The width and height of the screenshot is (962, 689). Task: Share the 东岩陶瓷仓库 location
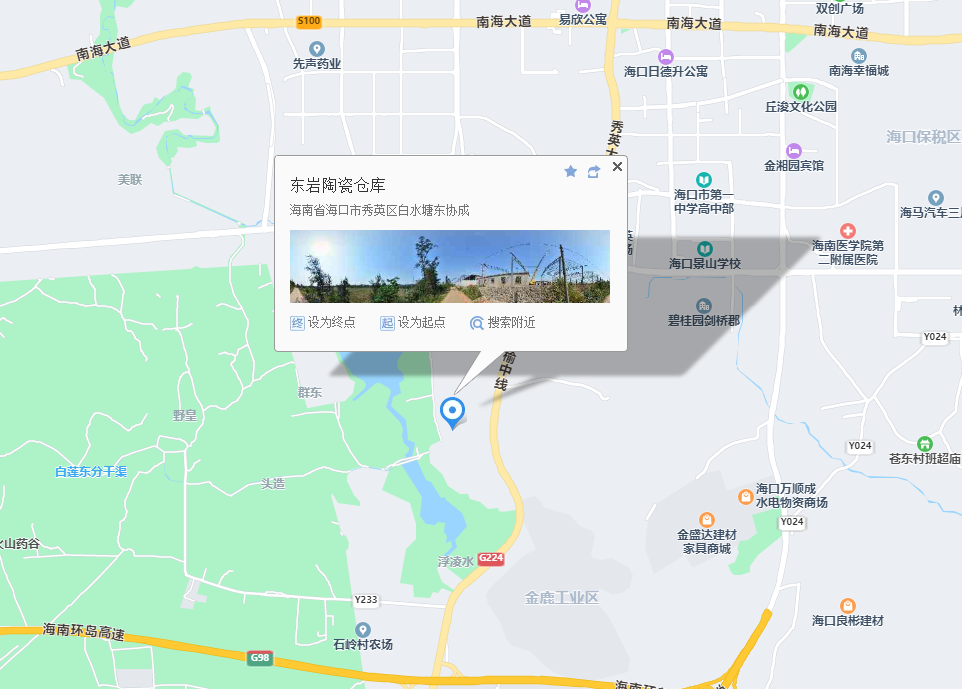[x=594, y=172]
